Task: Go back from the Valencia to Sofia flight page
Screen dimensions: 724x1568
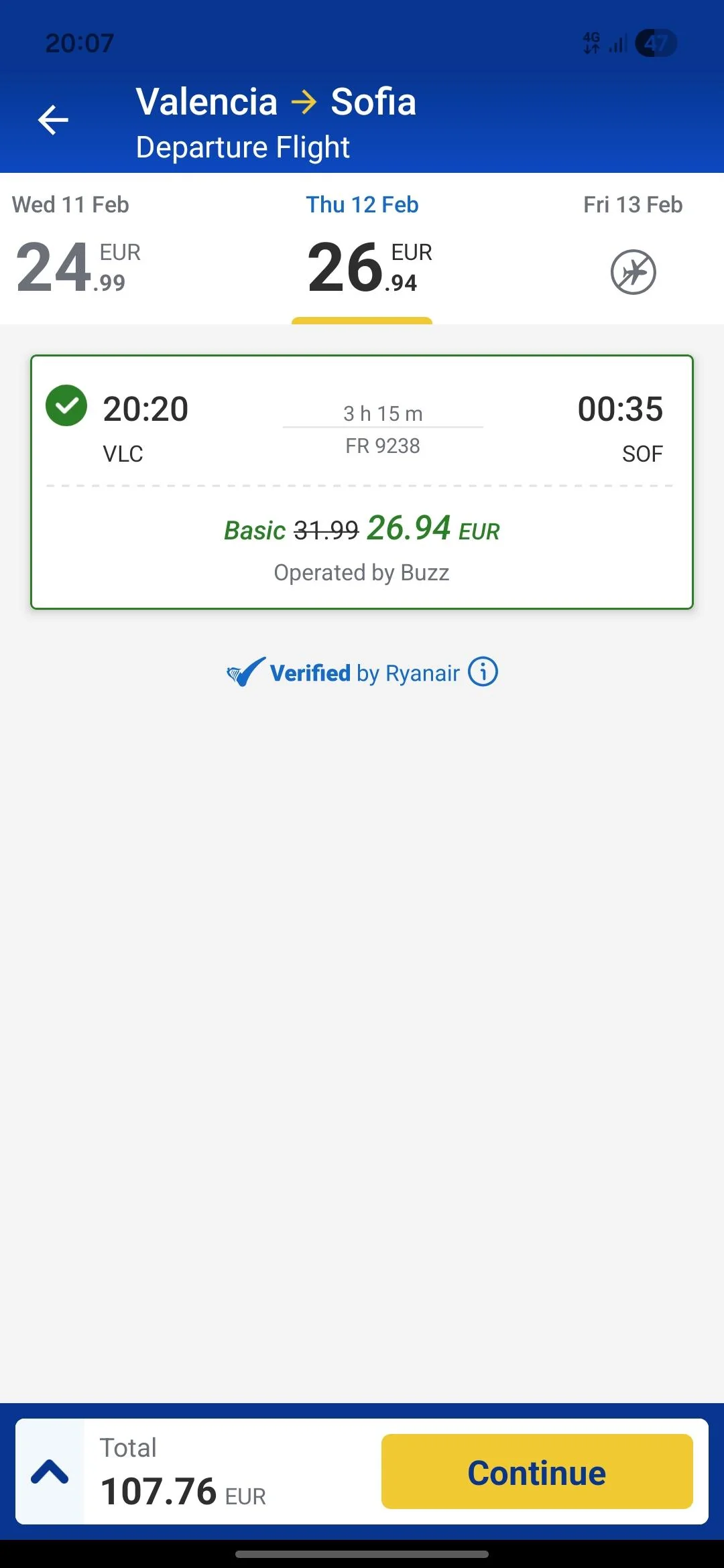Action: [53, 121]
